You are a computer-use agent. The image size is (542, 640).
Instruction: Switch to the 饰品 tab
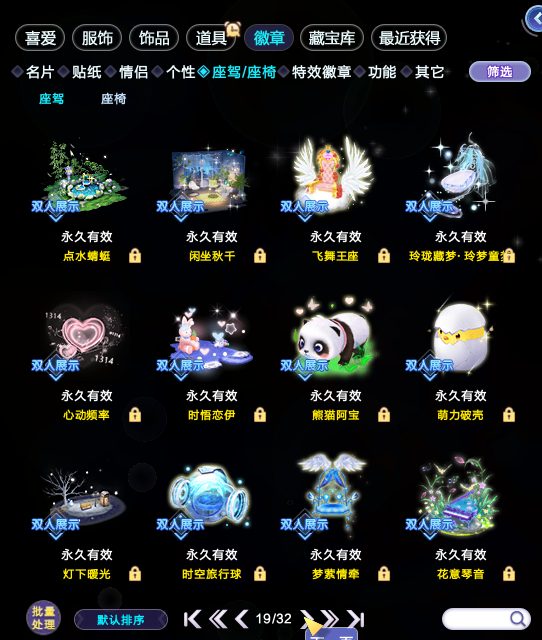coord(154,38)
